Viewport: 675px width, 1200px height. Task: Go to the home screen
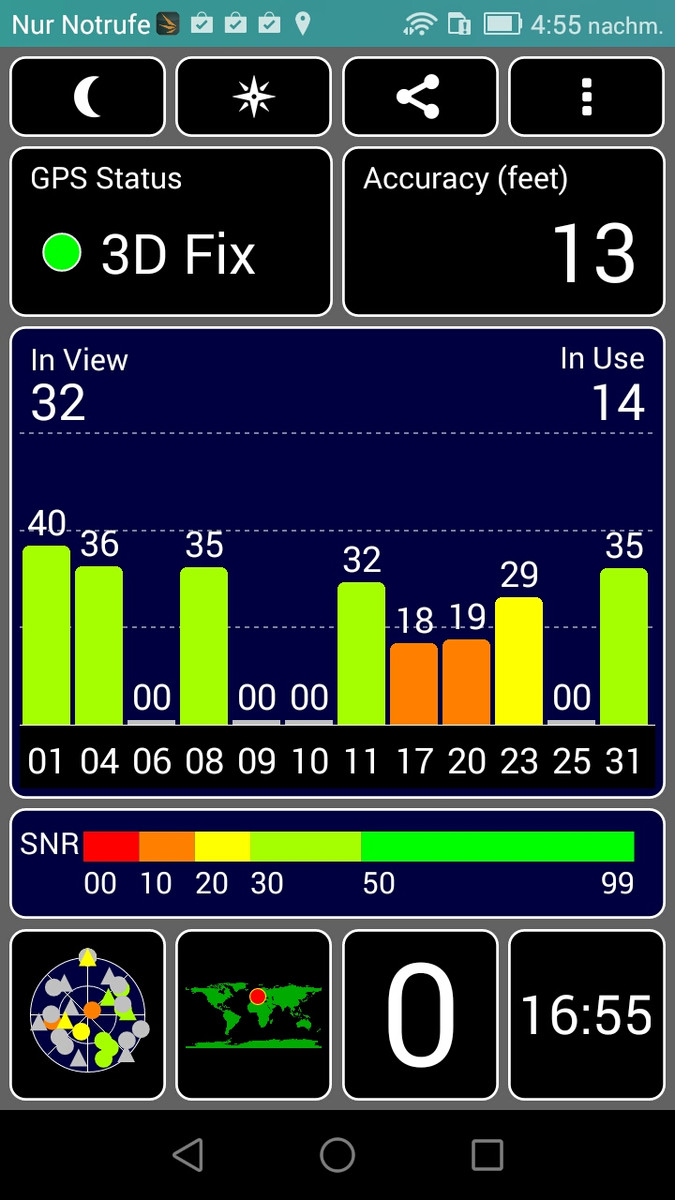tap(338, 1155)
